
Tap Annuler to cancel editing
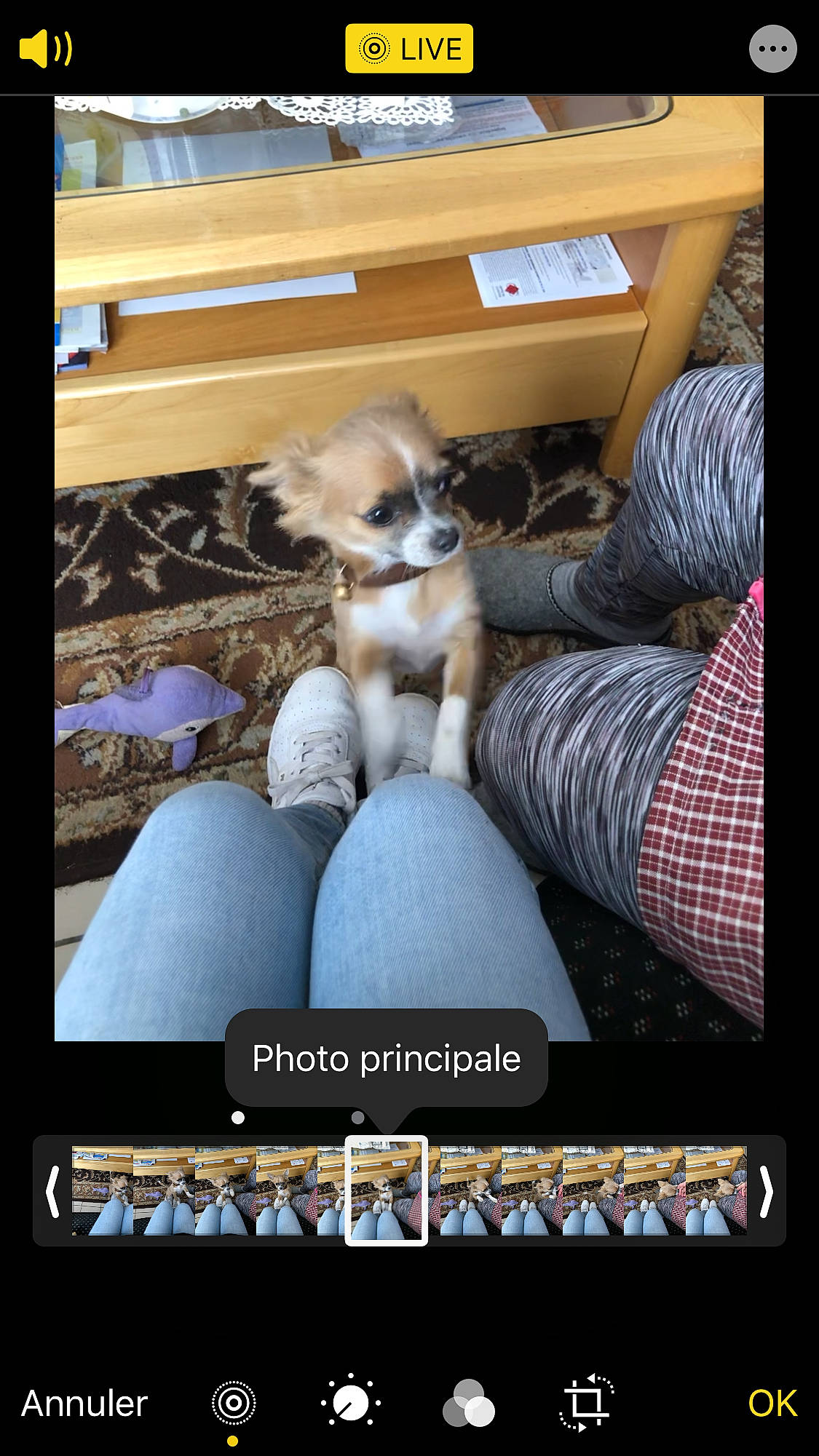84,1403
